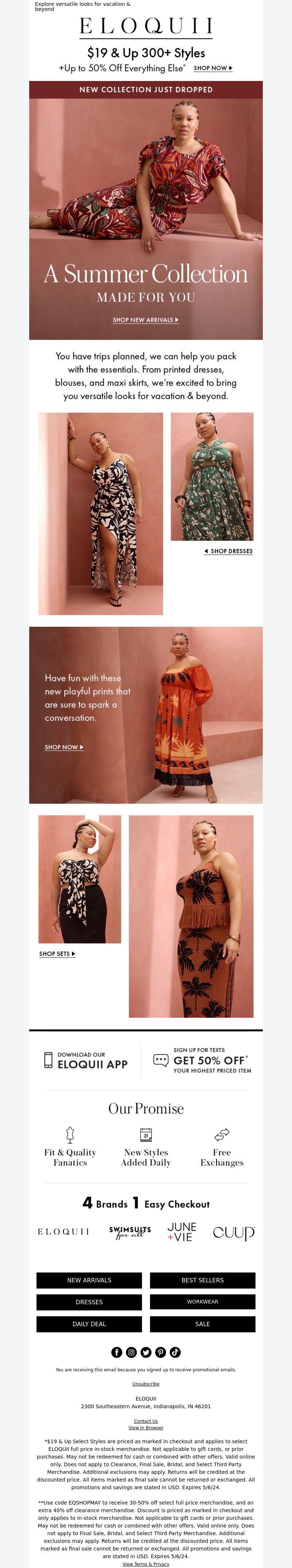Browse the WORKWEAR button
The image size is (292, 1568).
(202, 1302)
